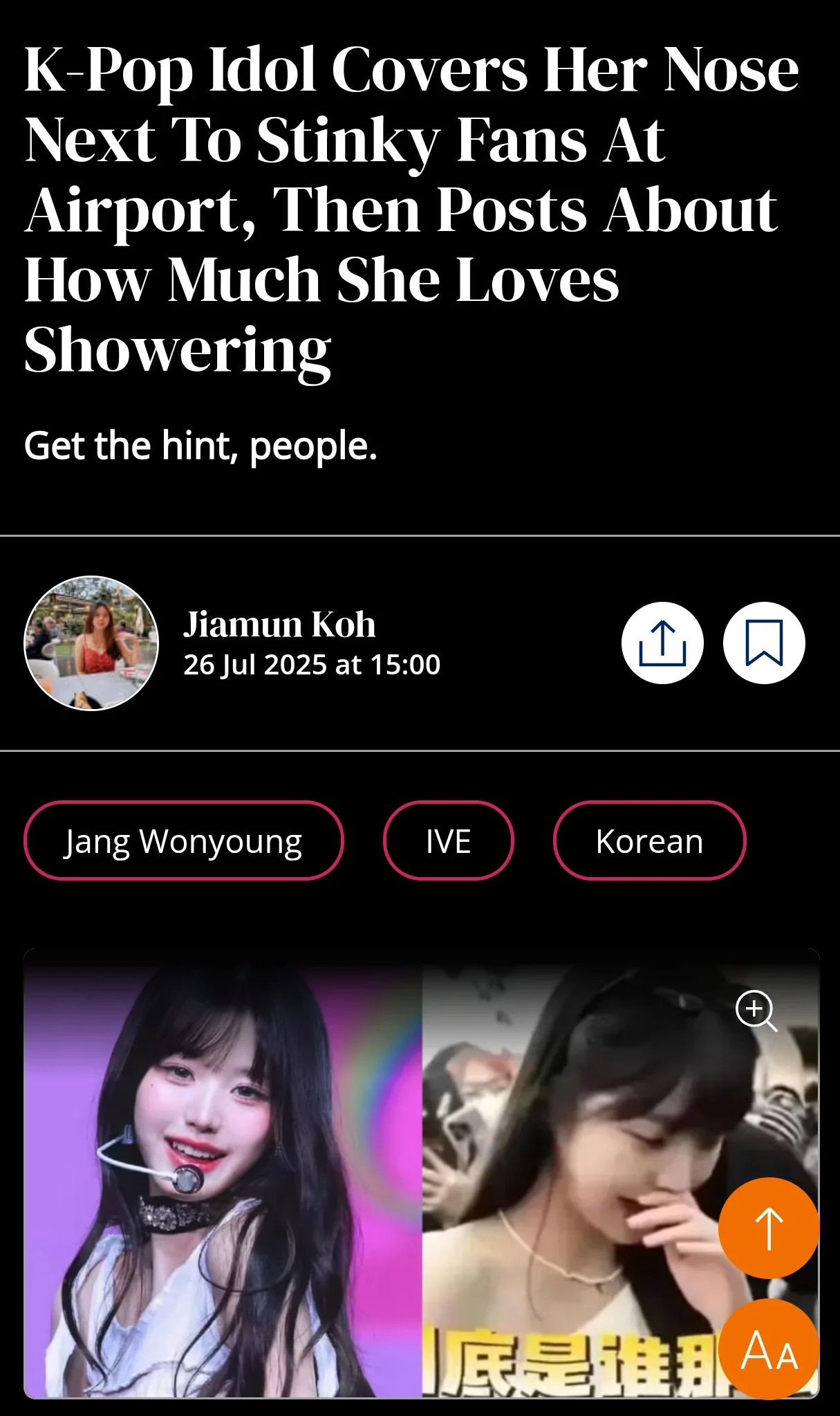Jump back to top with the arrow button
The height and width of the screenshot is (1416, 840).
pos(769,1228)
